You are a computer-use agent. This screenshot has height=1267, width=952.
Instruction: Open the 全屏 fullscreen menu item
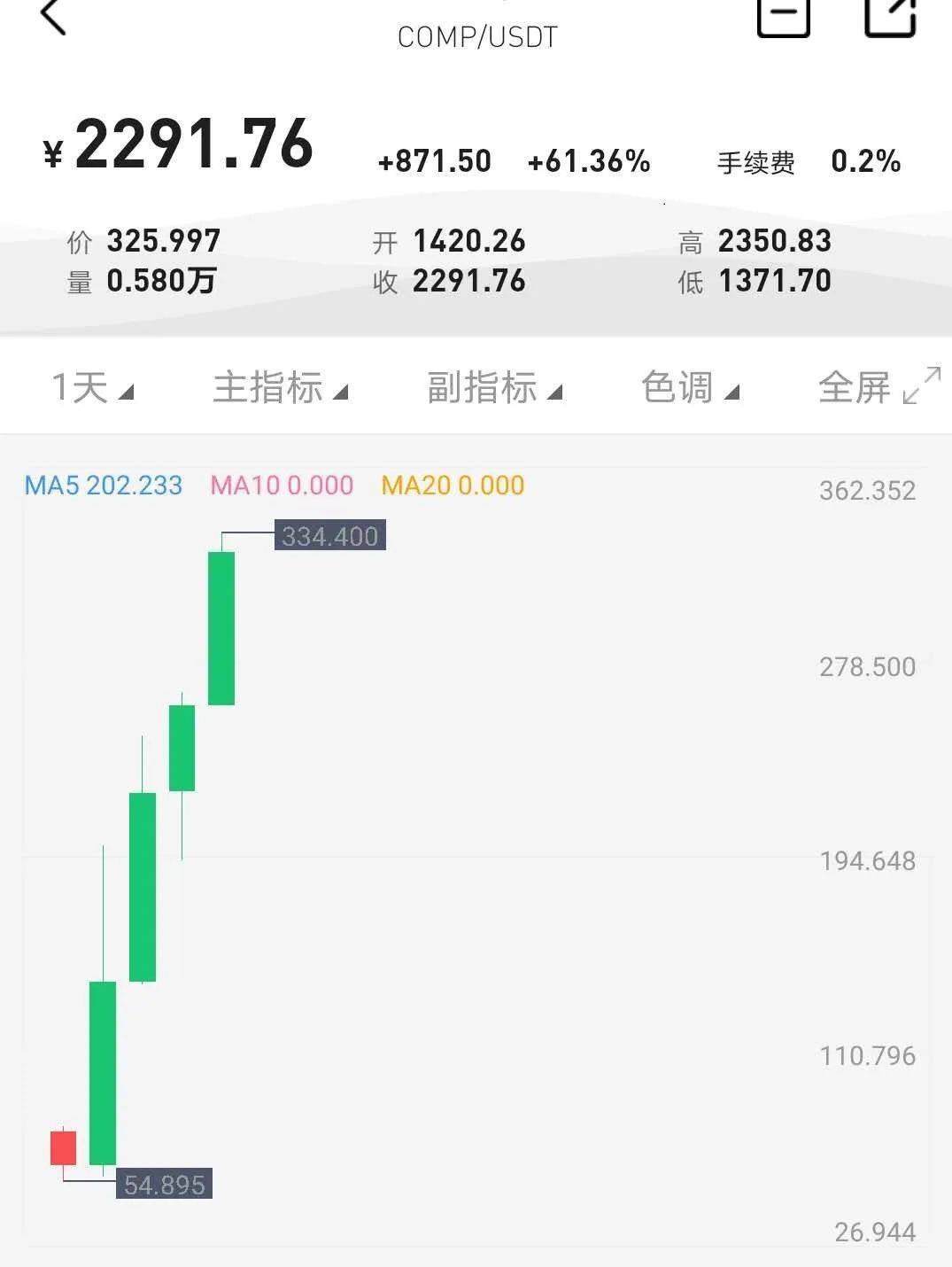click(x=855, y=388)
